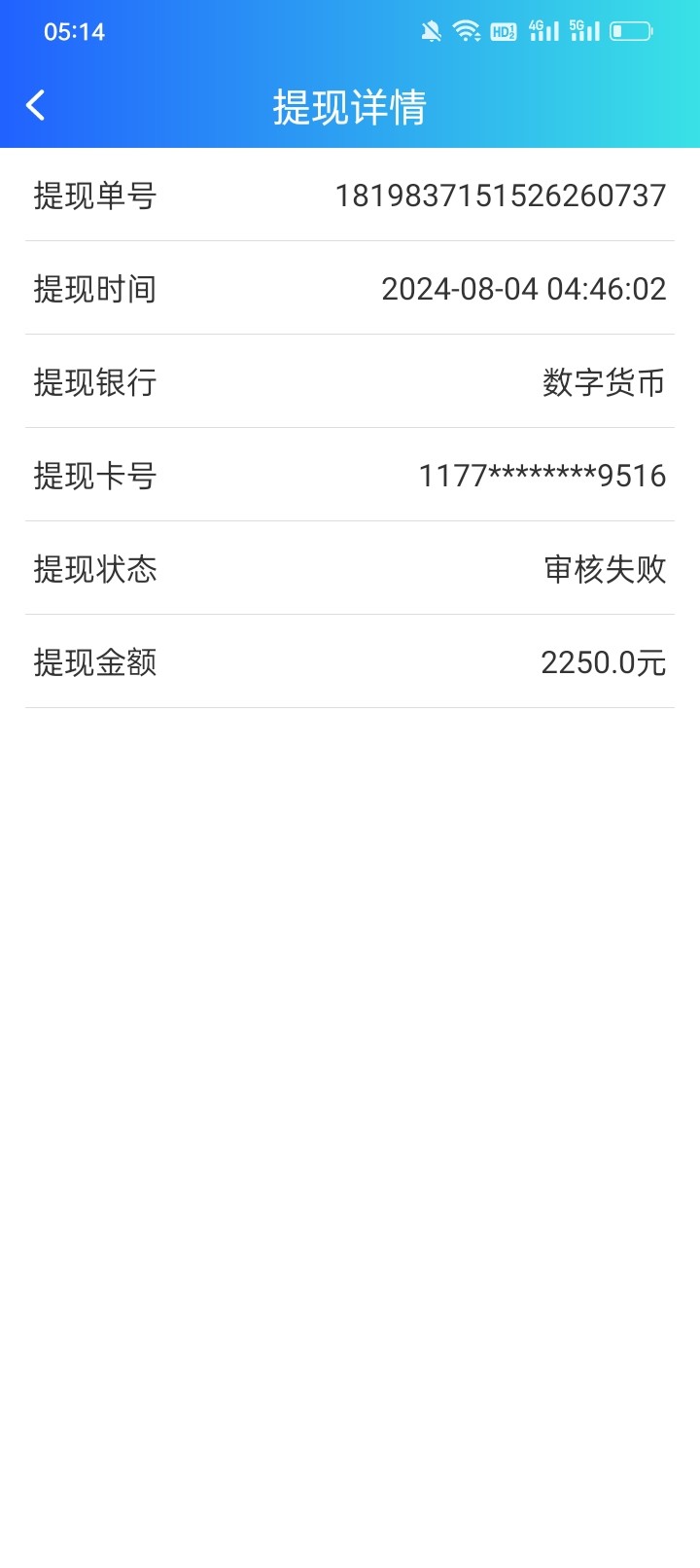Tap the 提现时间 row
Viewport: 700px width, 1568px height.
tap(94, 288)
